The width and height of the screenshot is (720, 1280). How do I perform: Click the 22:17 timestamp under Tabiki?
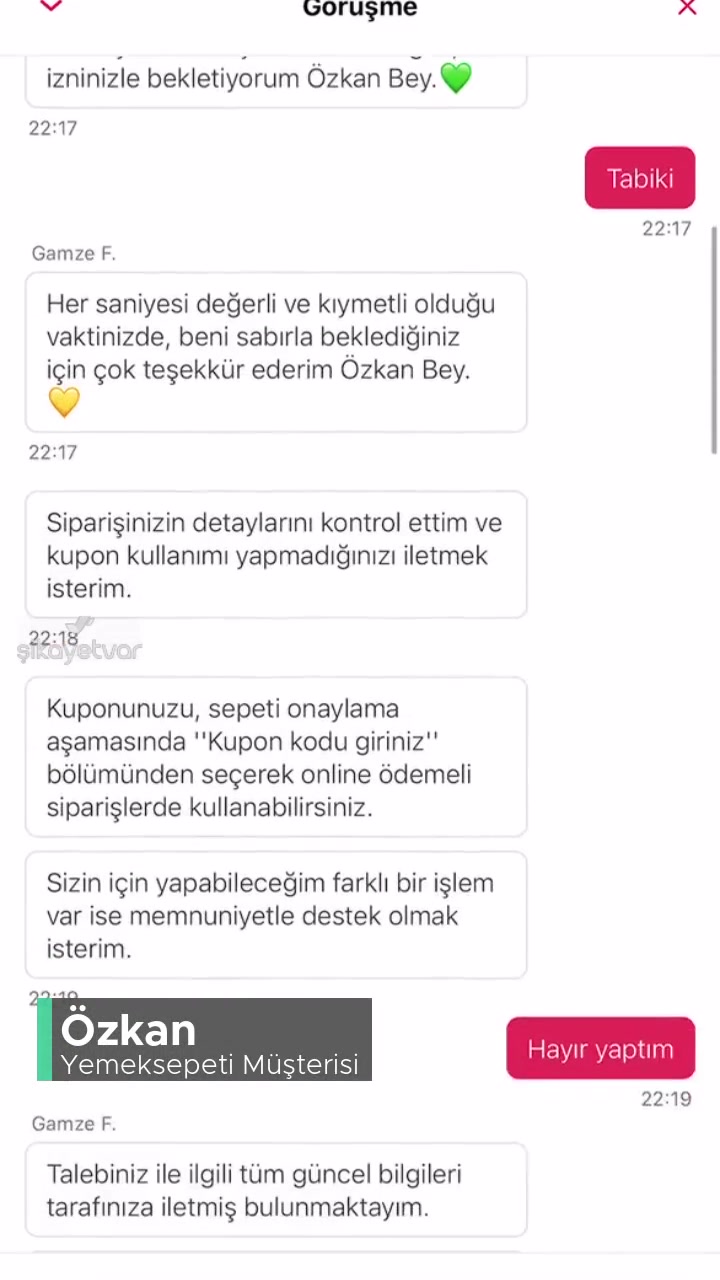point(666,228)
